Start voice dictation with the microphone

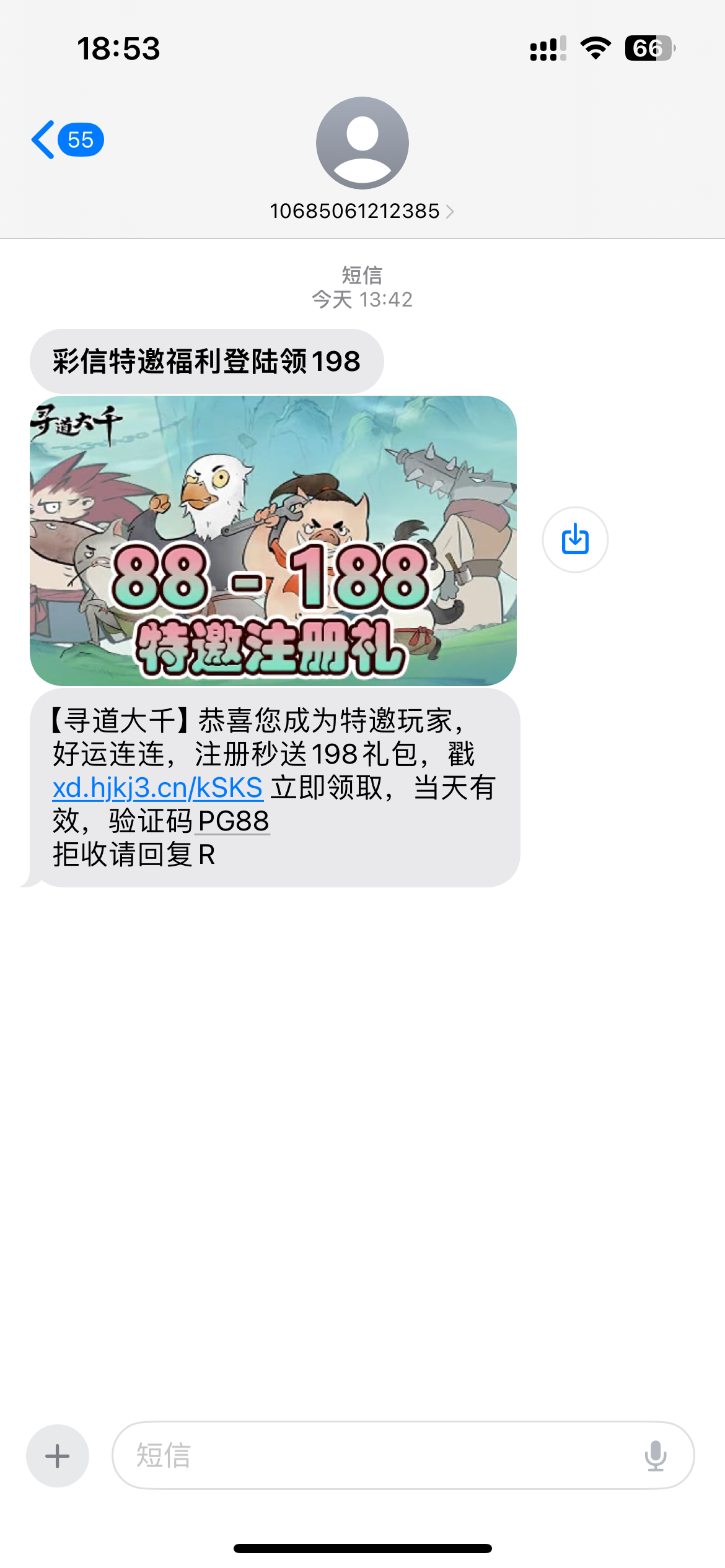(655, 1455)
